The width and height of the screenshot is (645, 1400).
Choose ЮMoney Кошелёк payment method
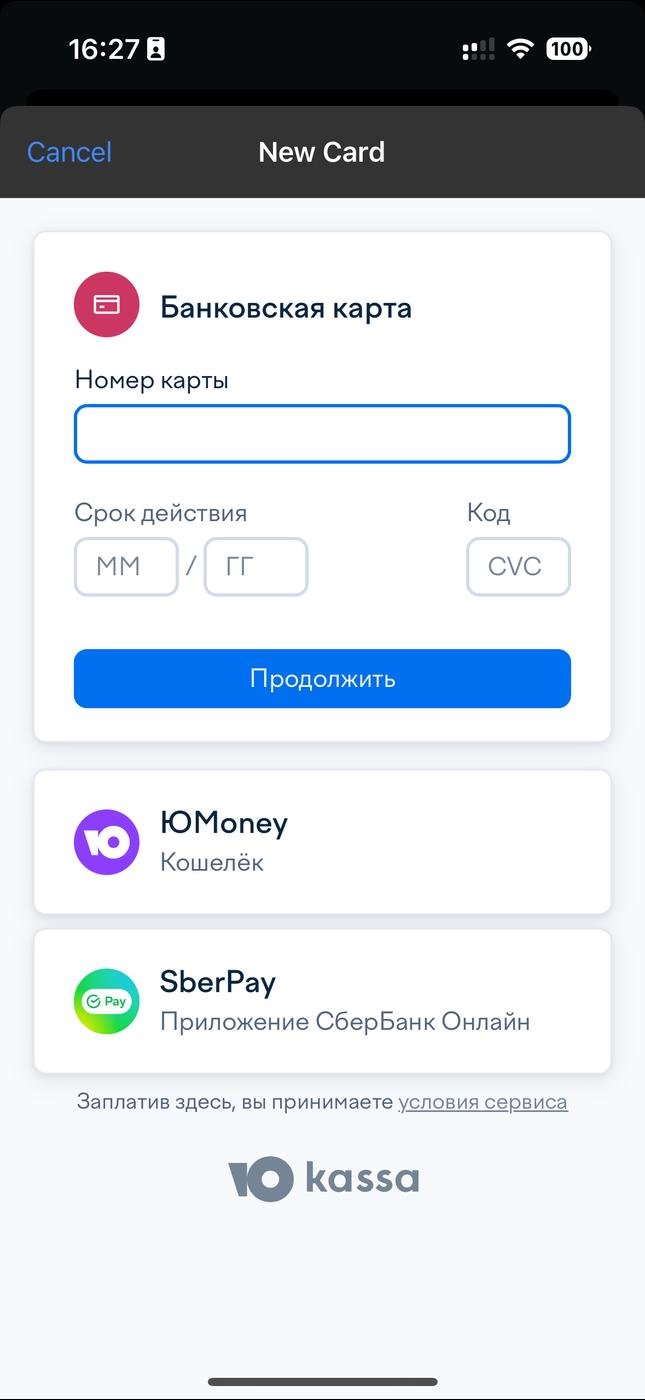(322, 842)
